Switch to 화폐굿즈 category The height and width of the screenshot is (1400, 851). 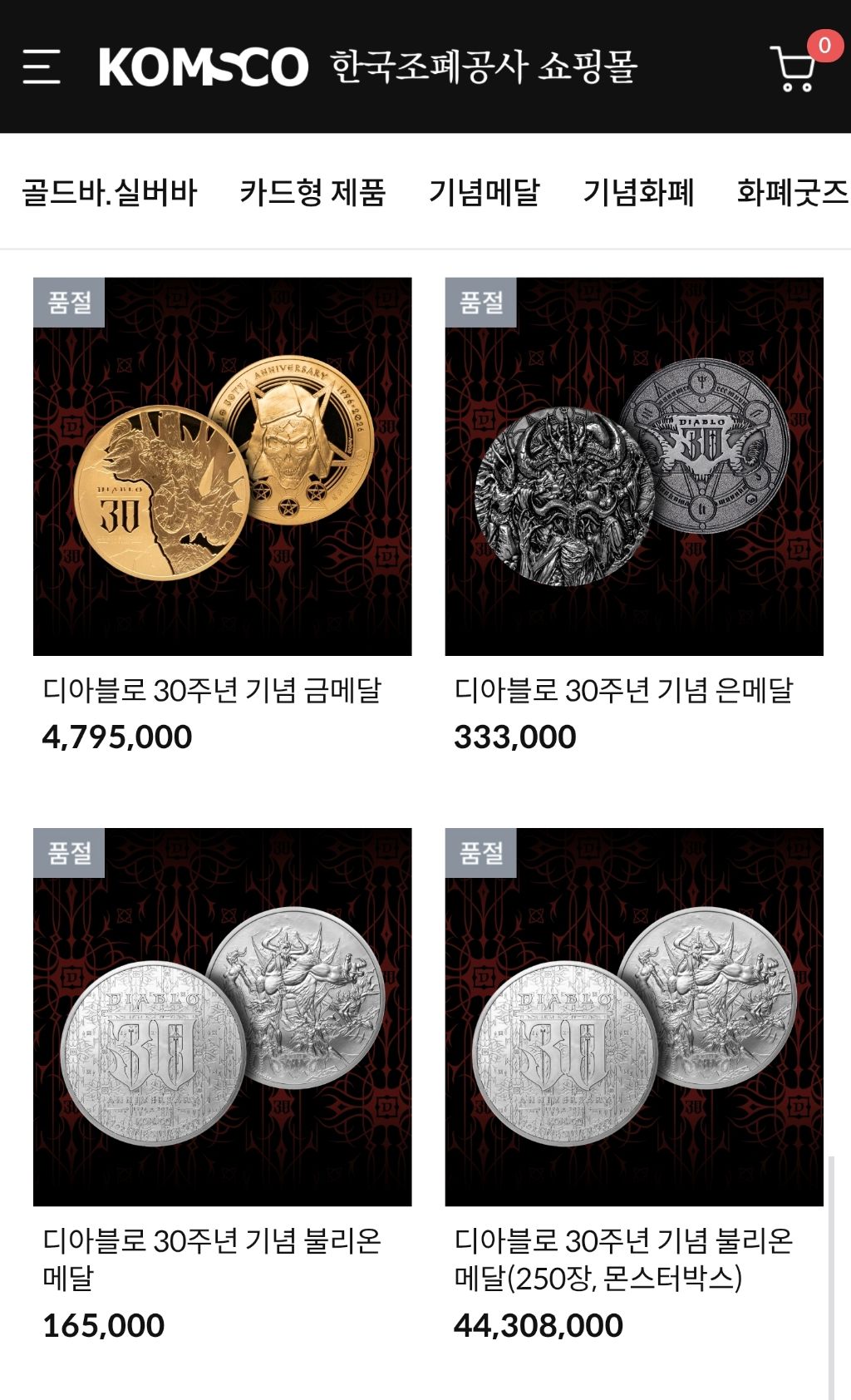tap(793, 192)
